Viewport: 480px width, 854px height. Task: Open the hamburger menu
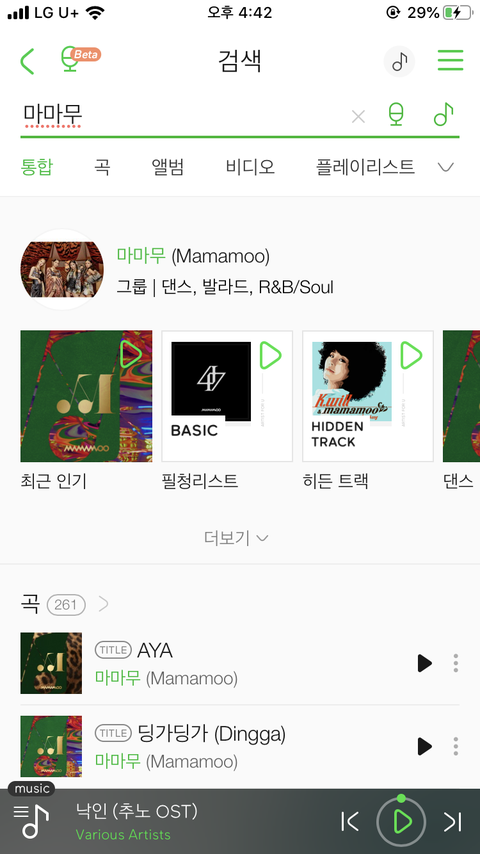(451, 60)
